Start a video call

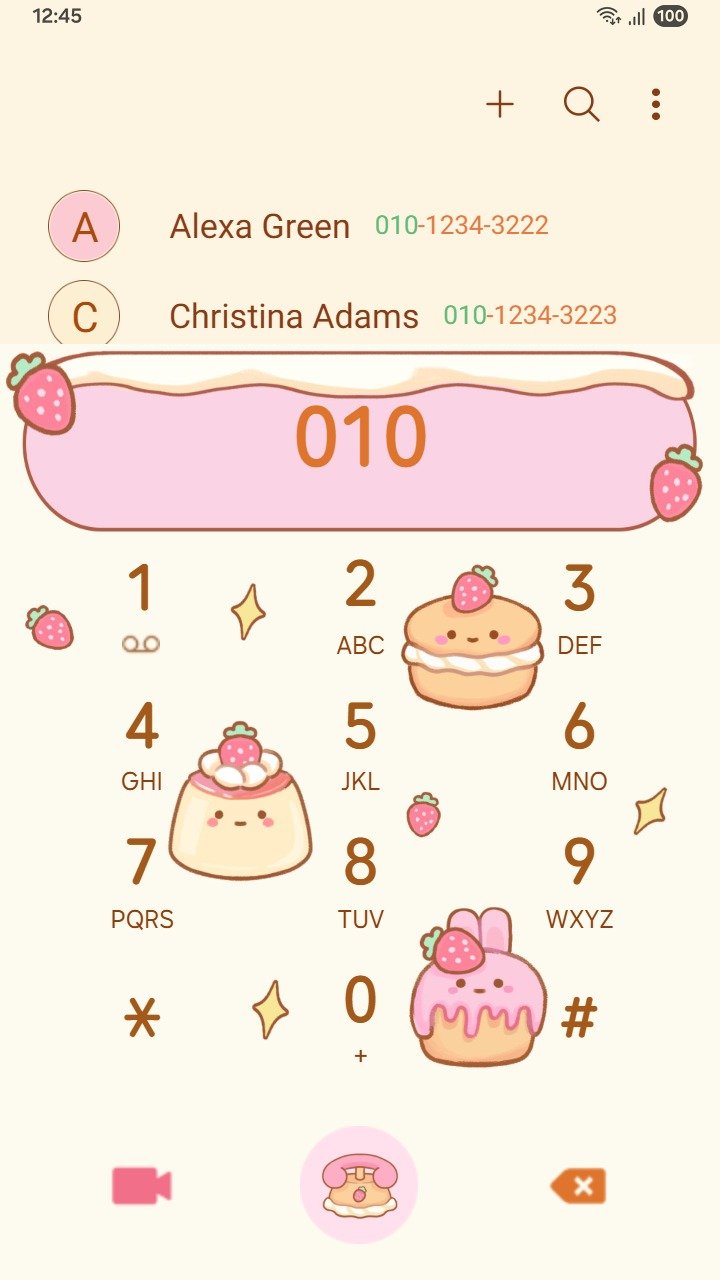[x=141, y=1186]
